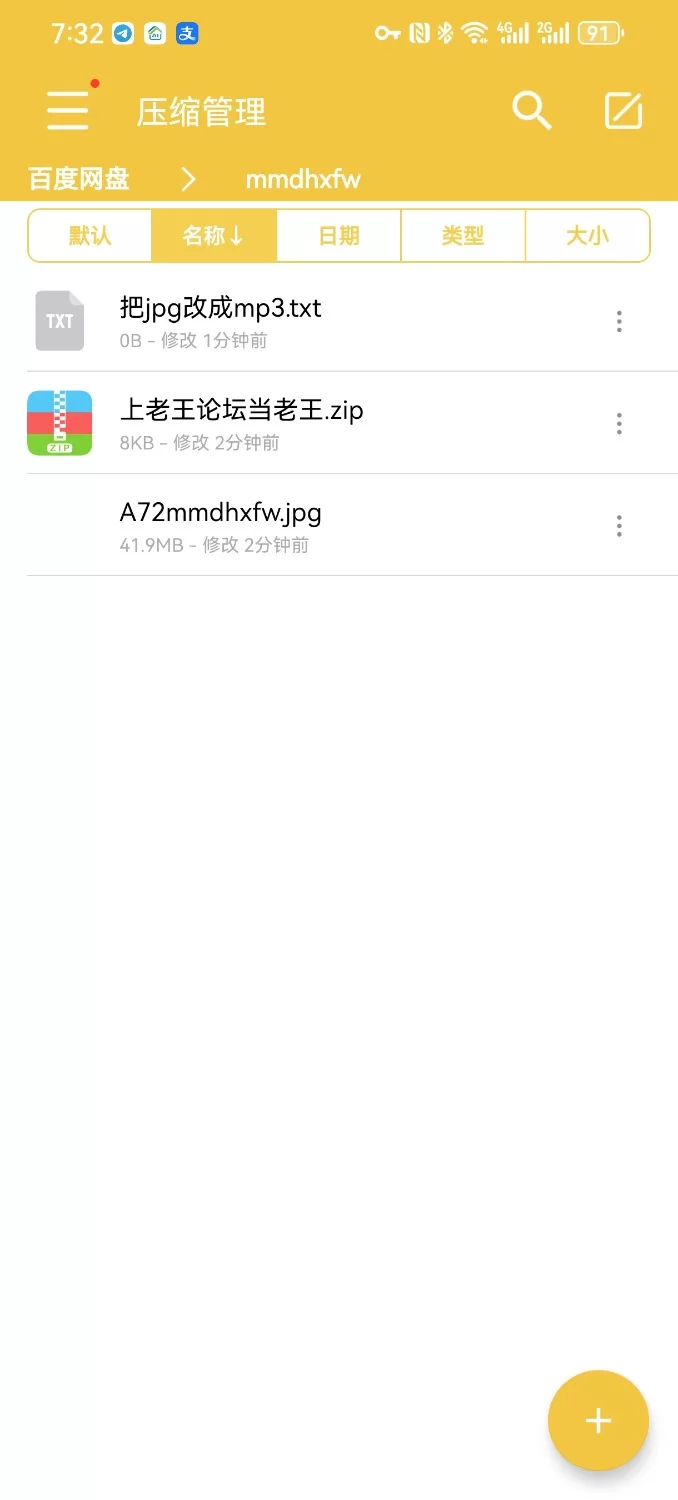This screenshot has width=678, height=1500.
Task: Open the hamburger drawer menu
Action: point(68,110)
